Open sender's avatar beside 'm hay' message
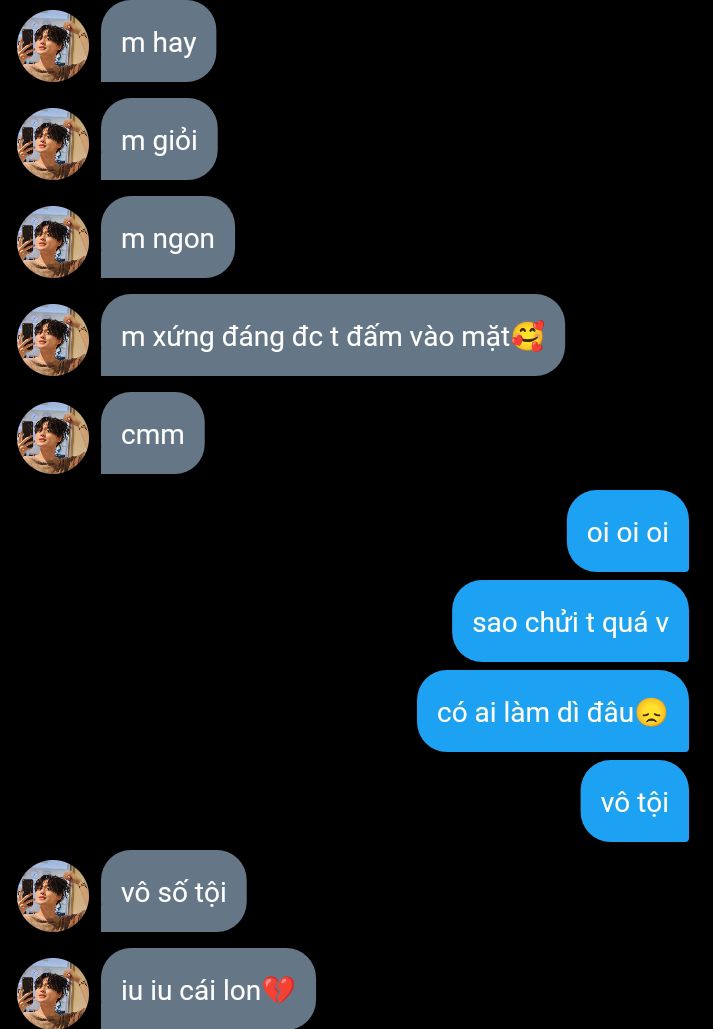The height and width of the screenshot is (1029, 713). pos(53,46)
